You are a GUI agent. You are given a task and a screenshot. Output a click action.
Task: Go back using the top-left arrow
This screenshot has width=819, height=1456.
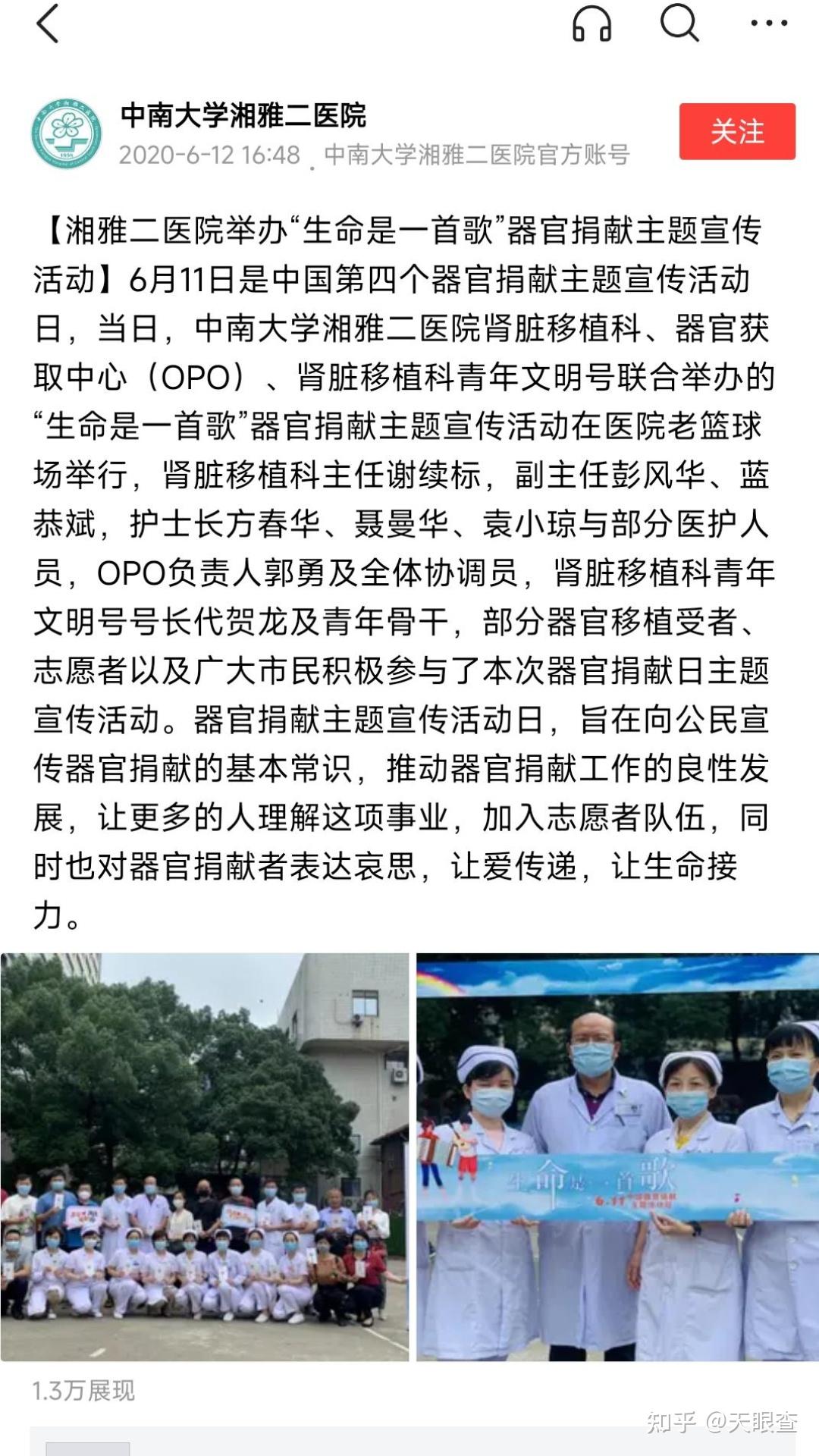pyautogui.click(x=48, y=24)
